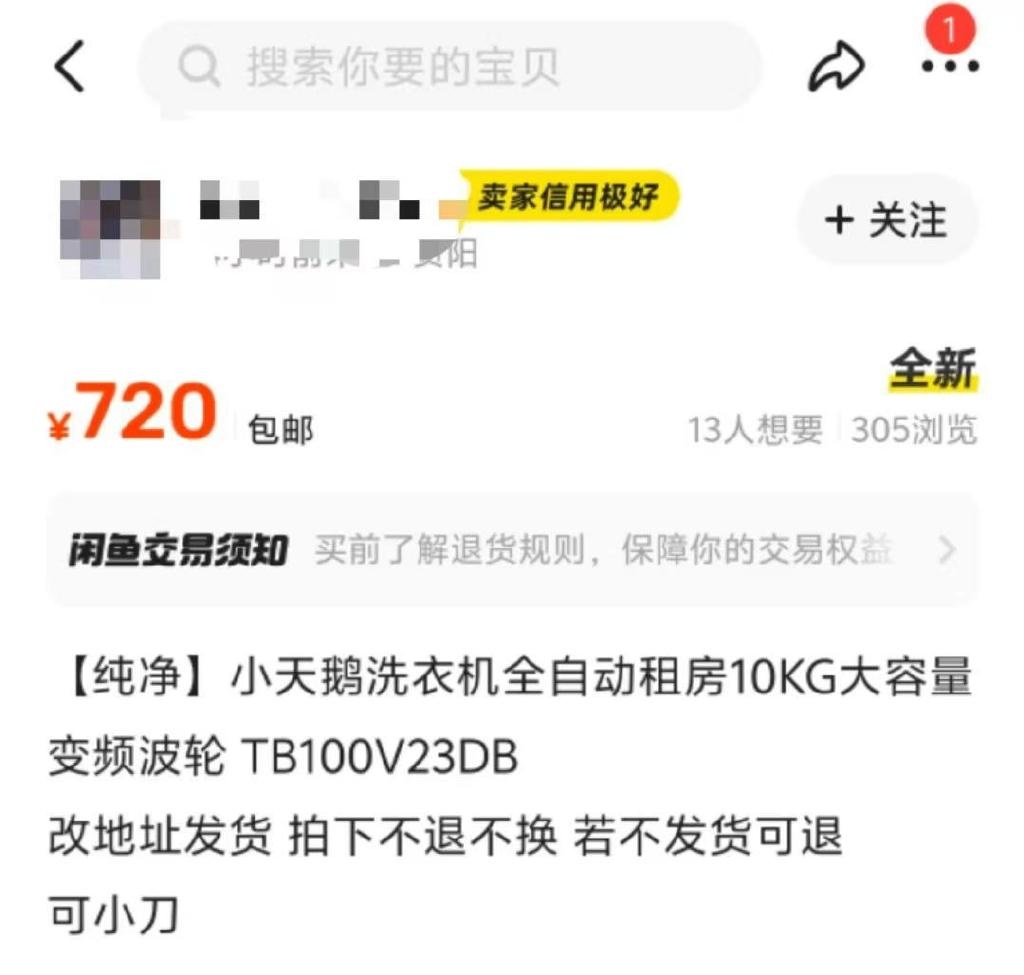The height and width of the screenshot is (975, 1024).
Task: Tap the 搜索你要的宝贝 search box
Action: (x=450, y=67)
